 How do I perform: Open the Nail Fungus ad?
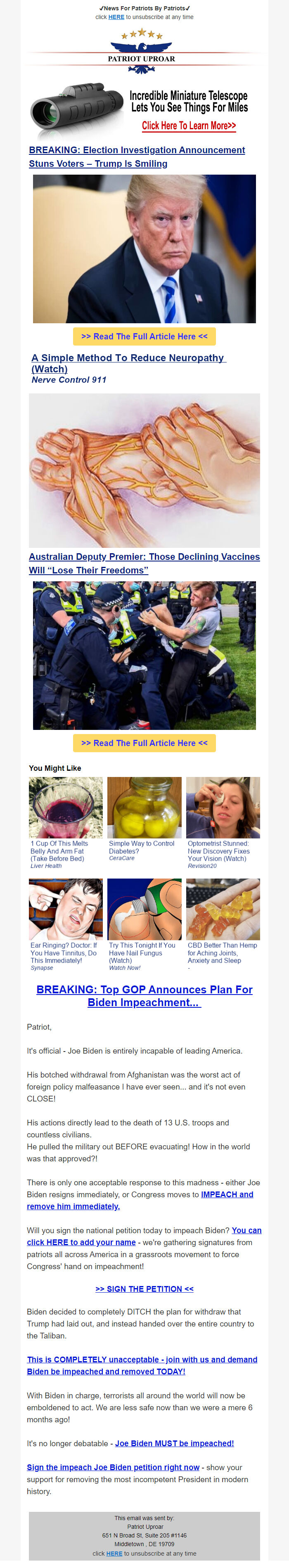tap(144, 910)
